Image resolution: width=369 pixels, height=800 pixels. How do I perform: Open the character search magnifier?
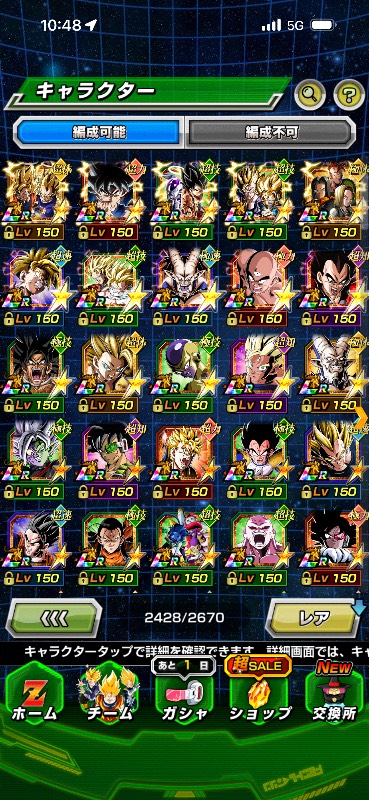(310, 93)
